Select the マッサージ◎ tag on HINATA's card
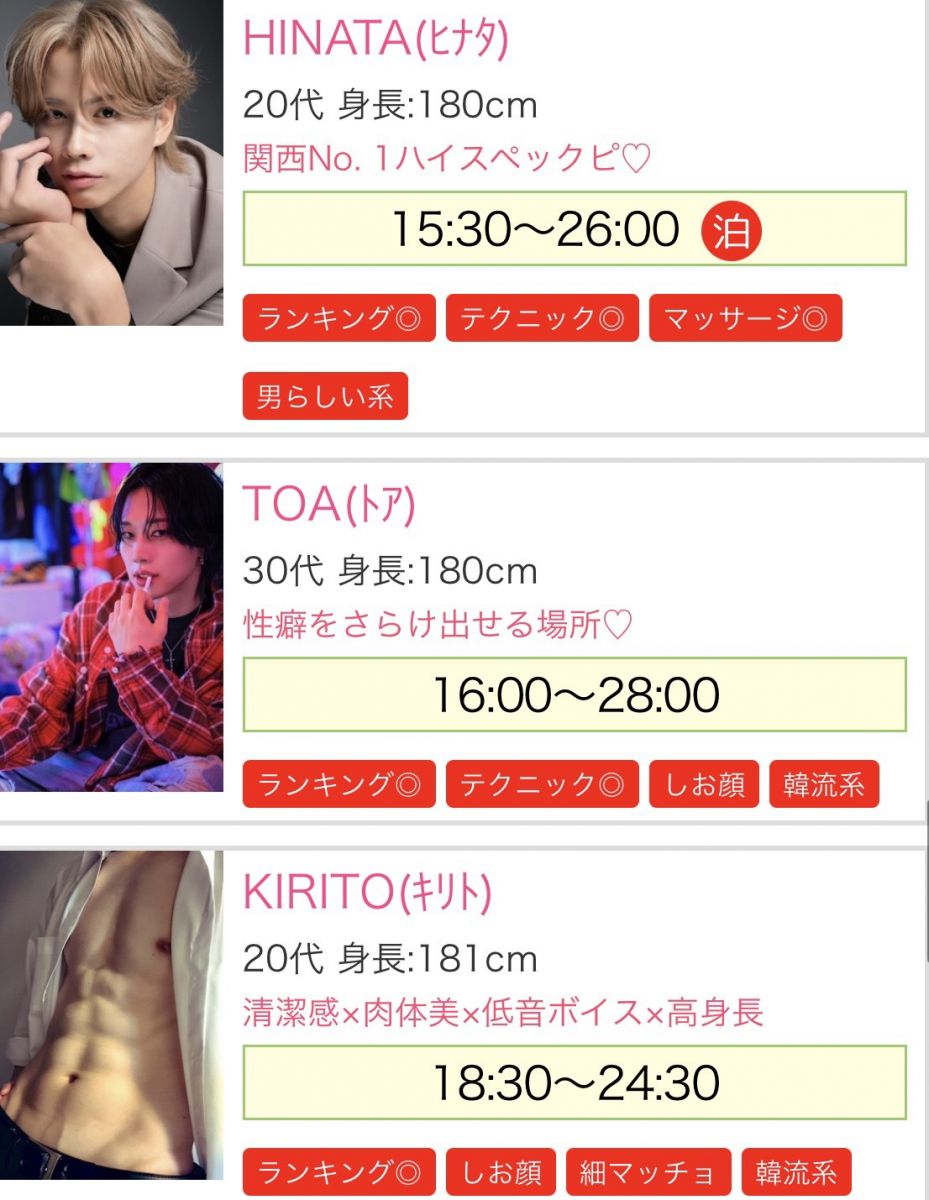929x1200 pixels. click(x=745, y=318)
